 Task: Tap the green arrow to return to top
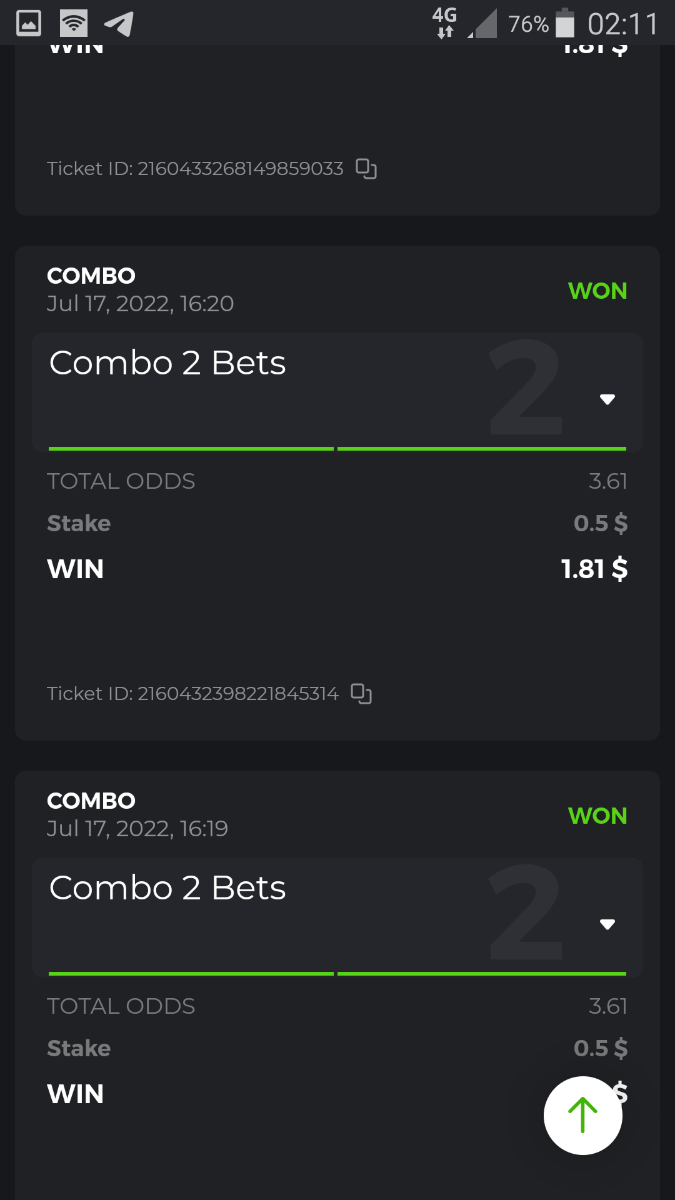583,1115
